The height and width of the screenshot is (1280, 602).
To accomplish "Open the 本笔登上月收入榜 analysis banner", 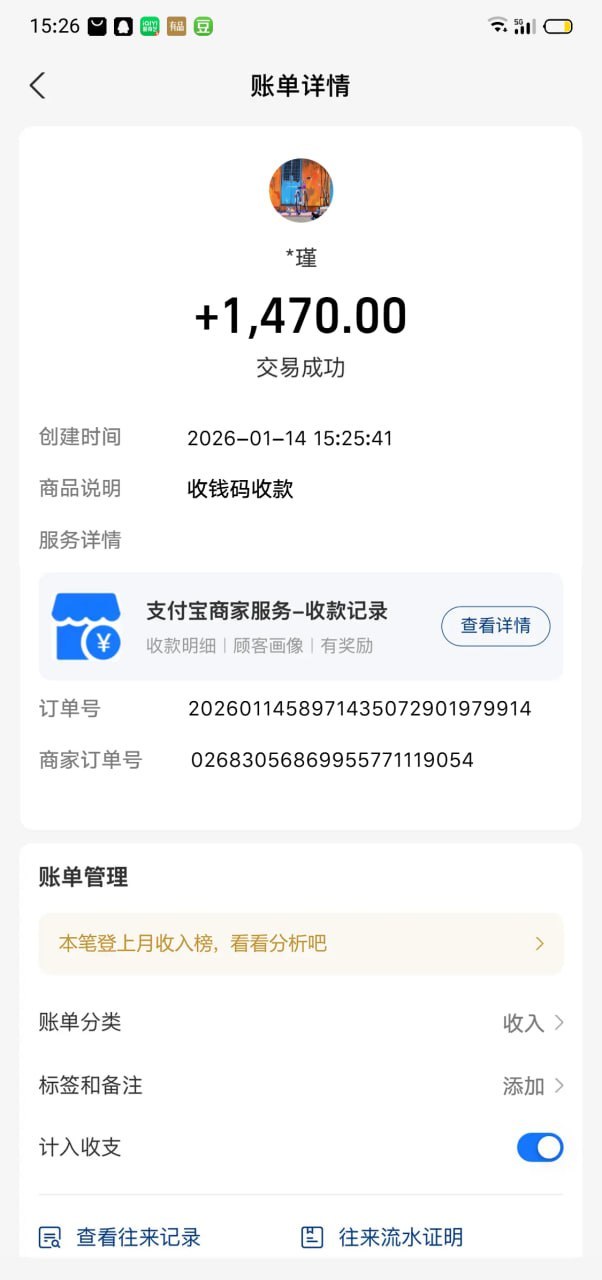I will point(300,943).
